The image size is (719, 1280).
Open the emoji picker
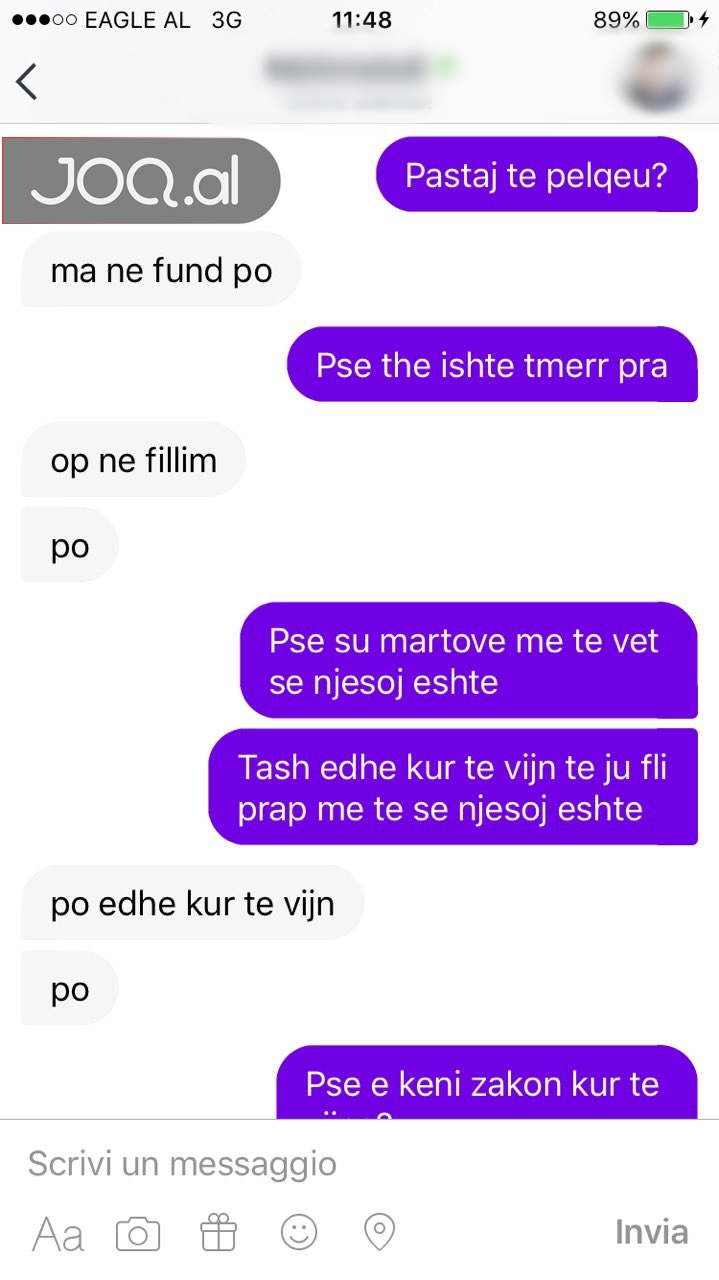[x=299, y=1232]
